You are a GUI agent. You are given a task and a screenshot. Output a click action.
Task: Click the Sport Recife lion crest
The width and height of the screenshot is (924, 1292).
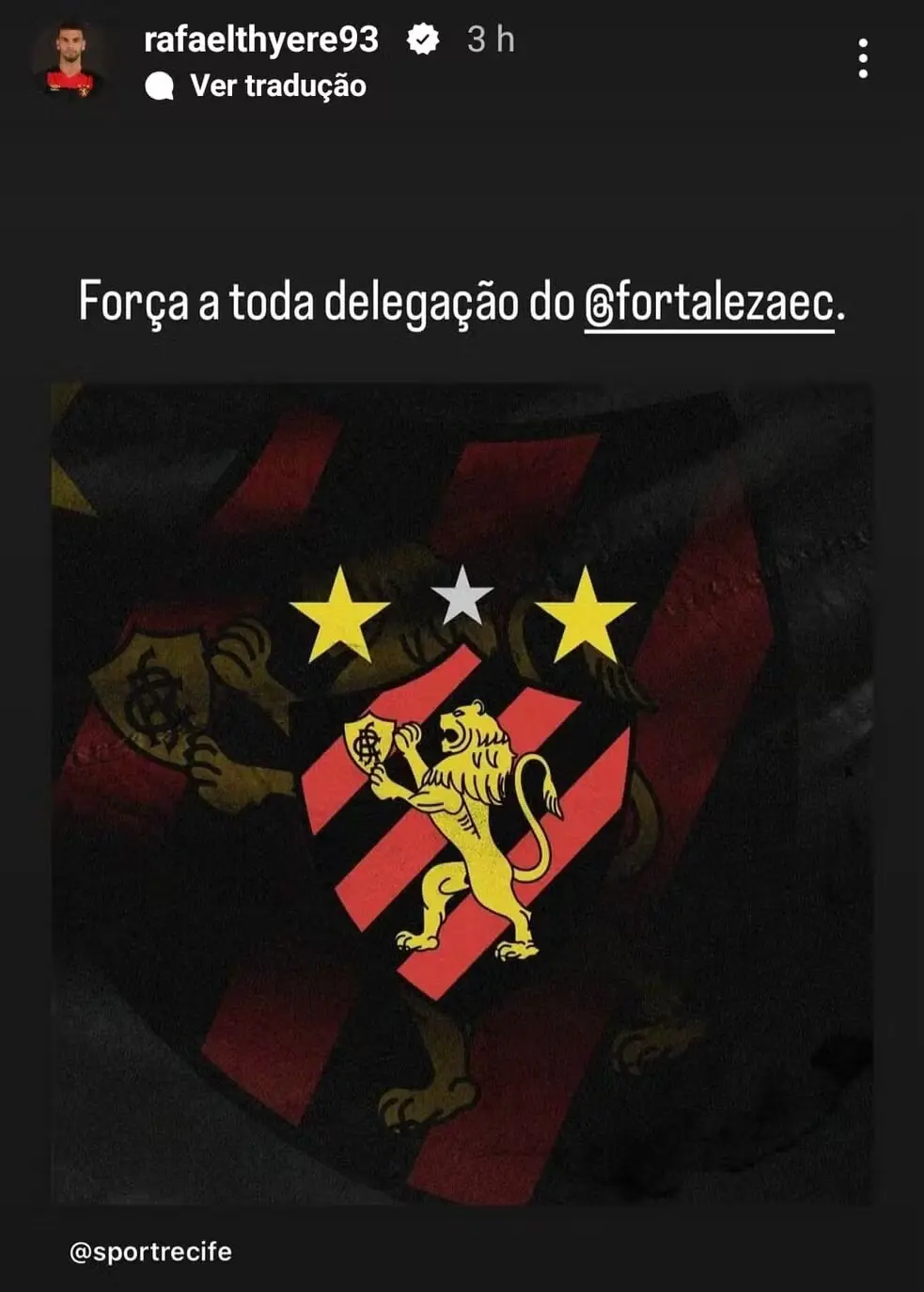coord(467,827)
